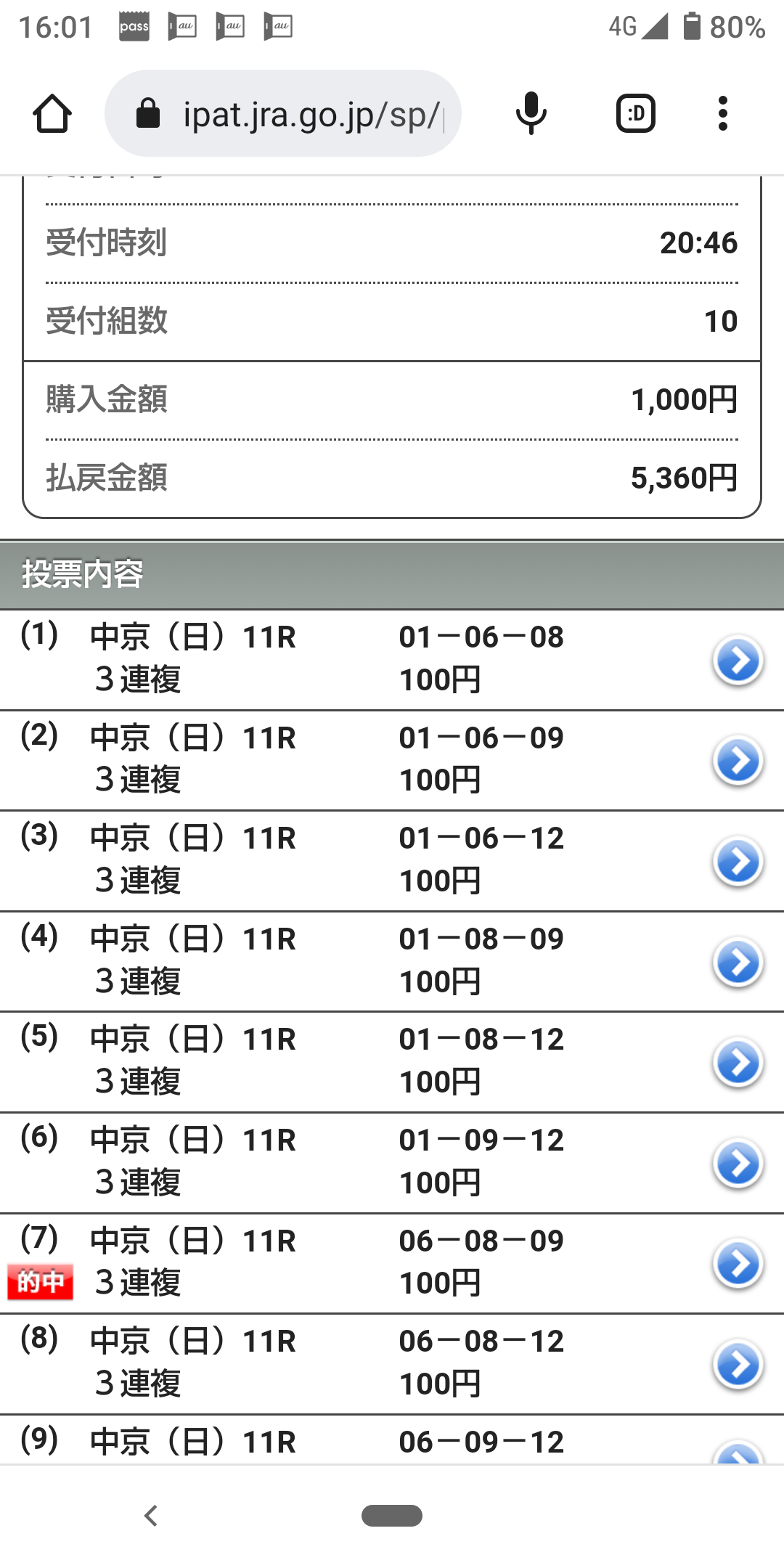
Task: Open bet details for 06-08-12
Action: tap(738, 1365)
